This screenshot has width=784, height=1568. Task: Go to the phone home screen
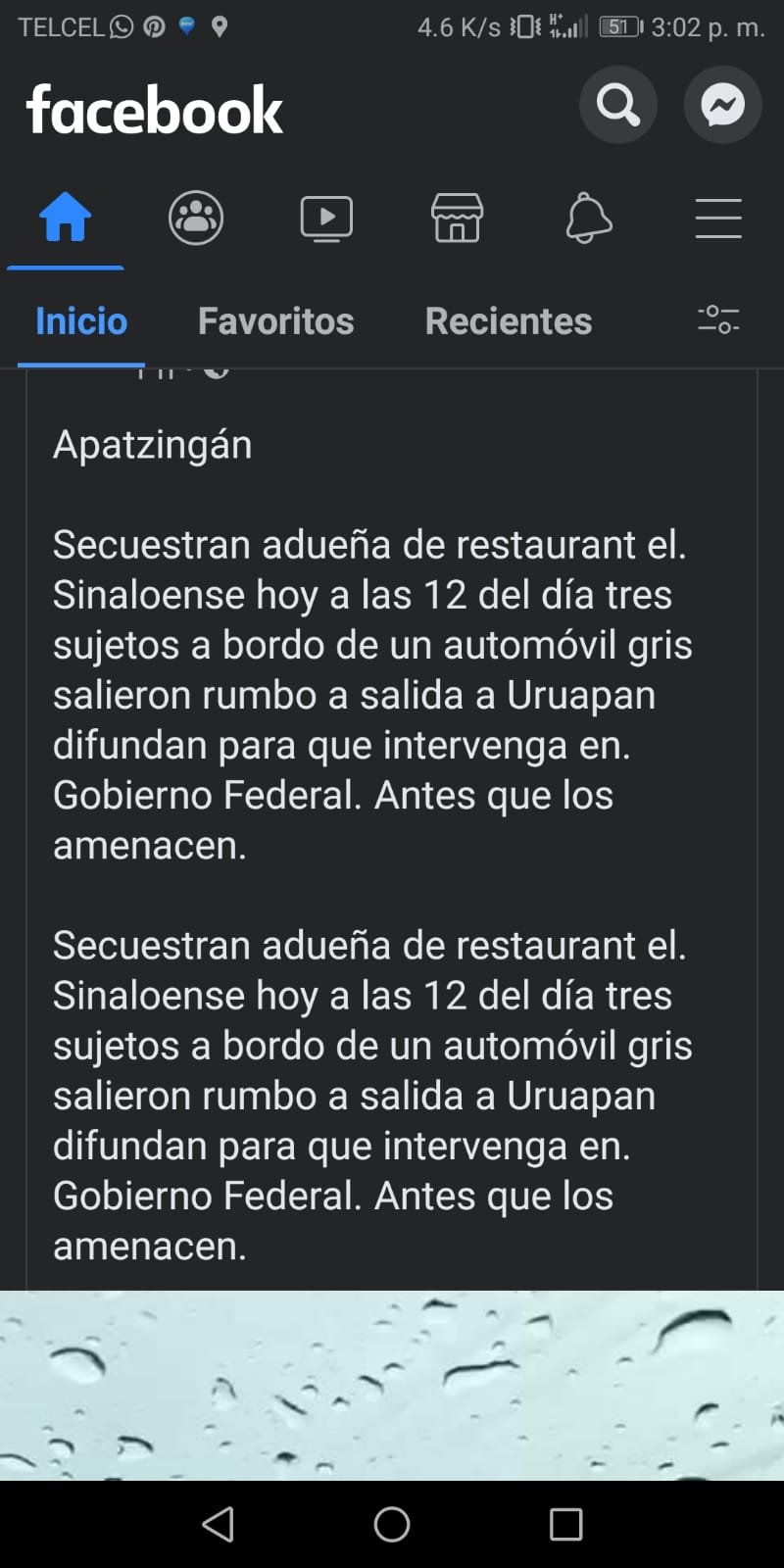tap(392, 1524)
